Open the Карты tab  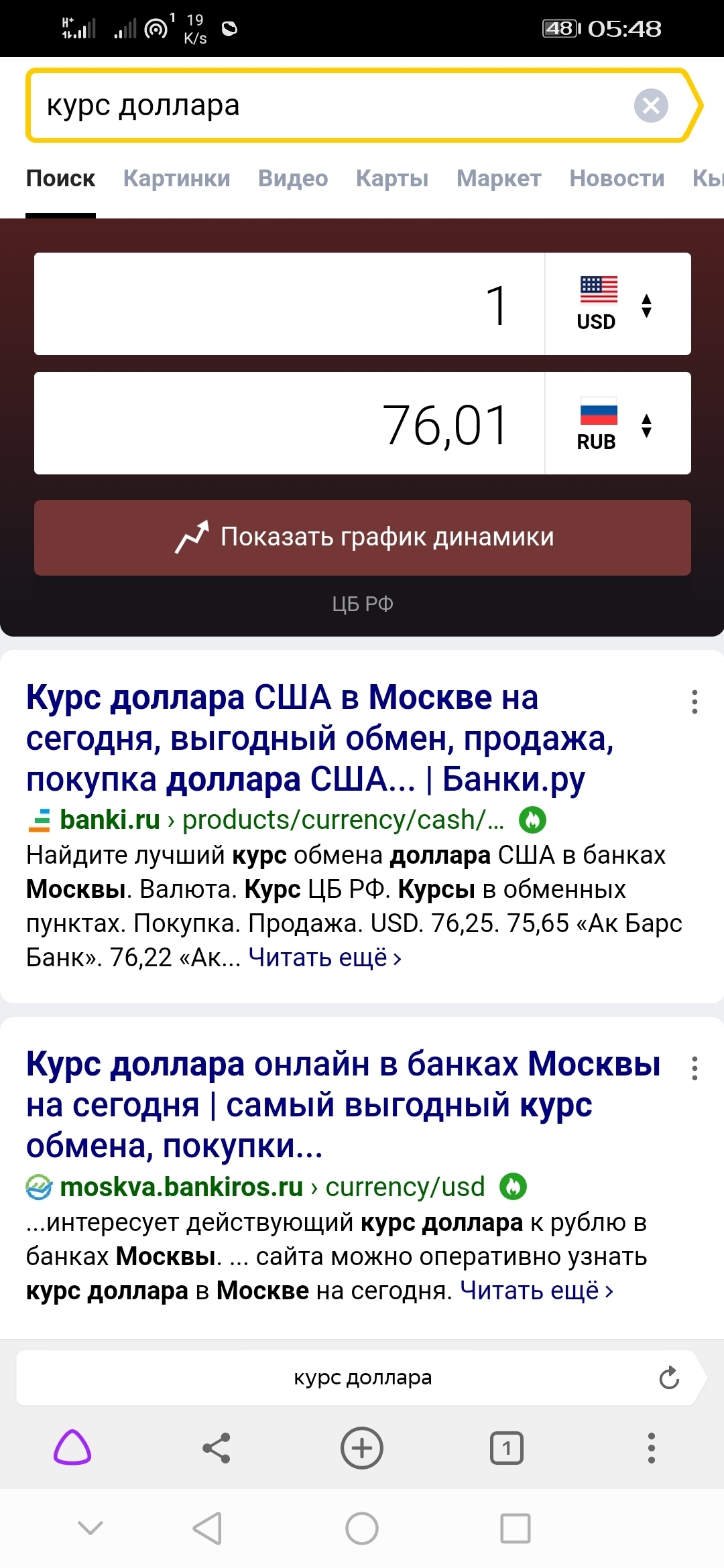click(392, 178)
